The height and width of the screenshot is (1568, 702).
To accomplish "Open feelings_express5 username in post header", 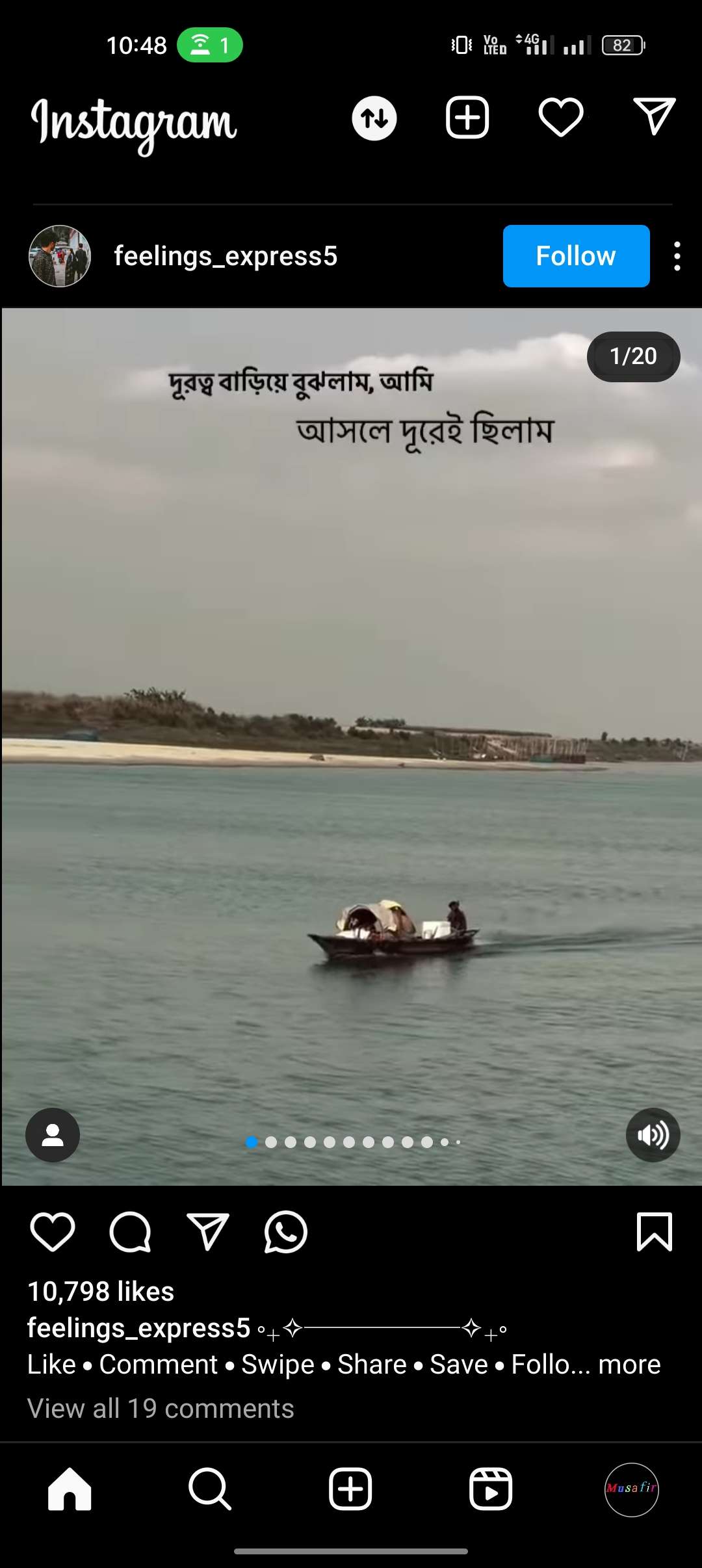I will (x=226, y=256).
